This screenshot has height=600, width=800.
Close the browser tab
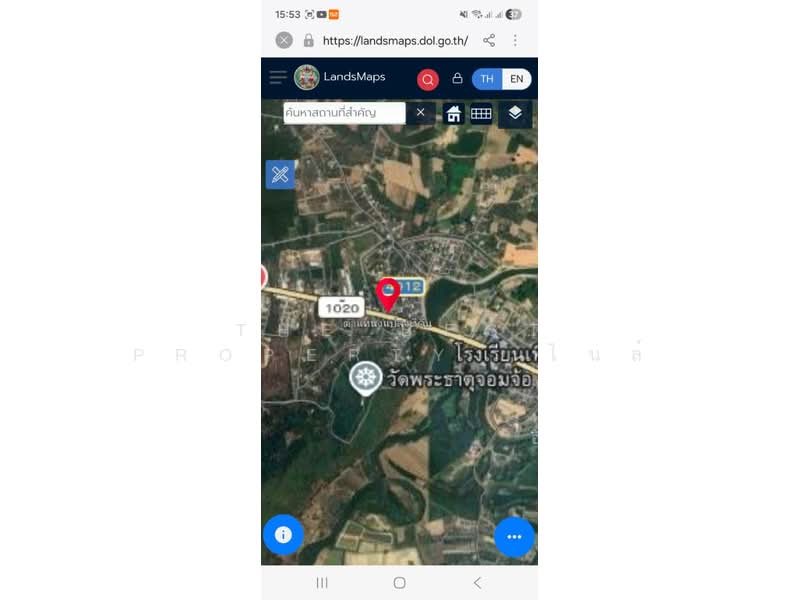(x=284, y=41)
